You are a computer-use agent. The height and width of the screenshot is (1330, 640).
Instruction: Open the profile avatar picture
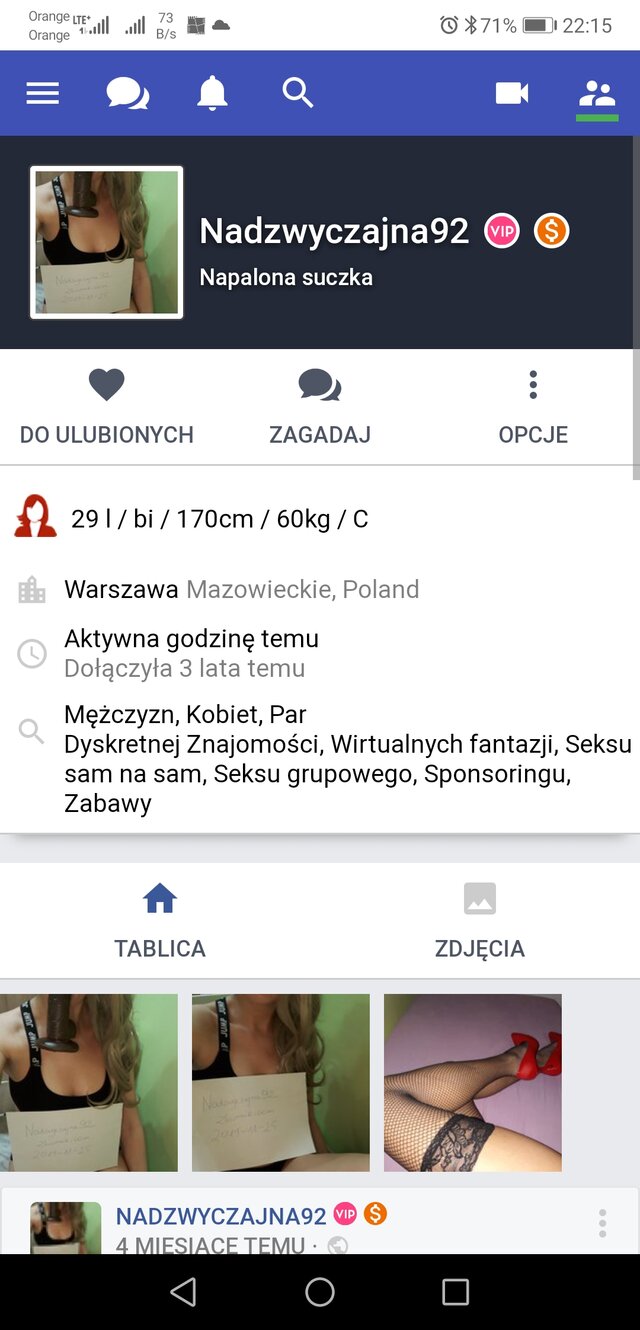click(x=107, y=243)
